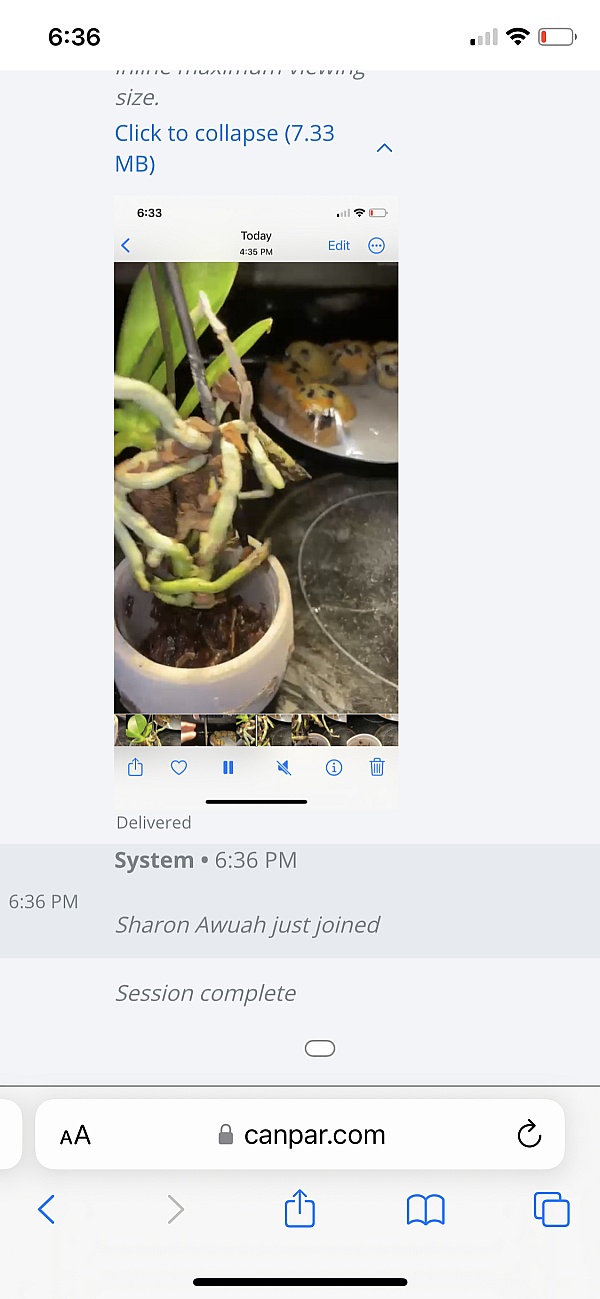Open Safari bookmarks
The height and width of the screenshot is (1299, 600).
coord(425,1210)
